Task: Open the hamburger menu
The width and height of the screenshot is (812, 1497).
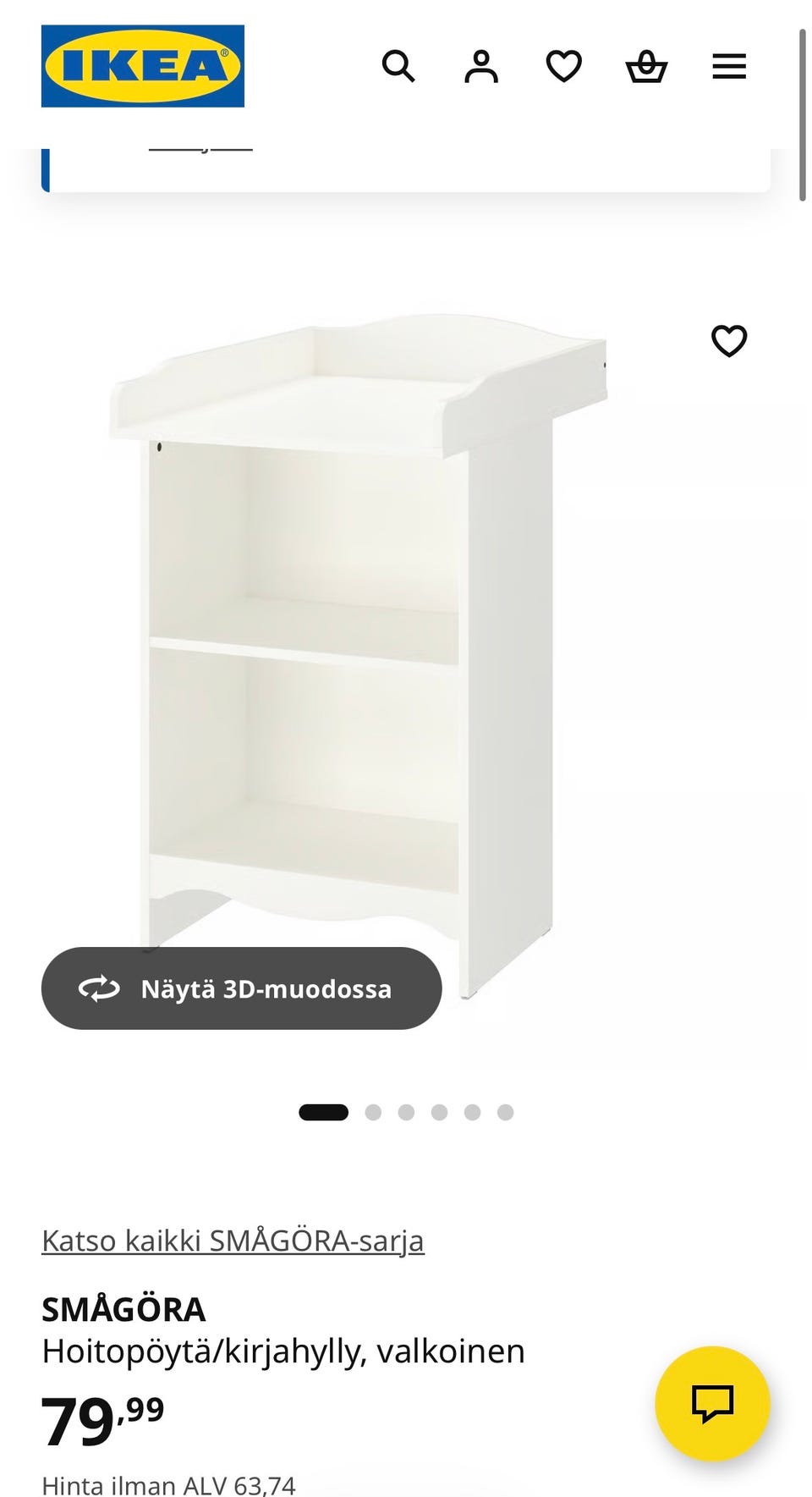Action: pos(728,66)
